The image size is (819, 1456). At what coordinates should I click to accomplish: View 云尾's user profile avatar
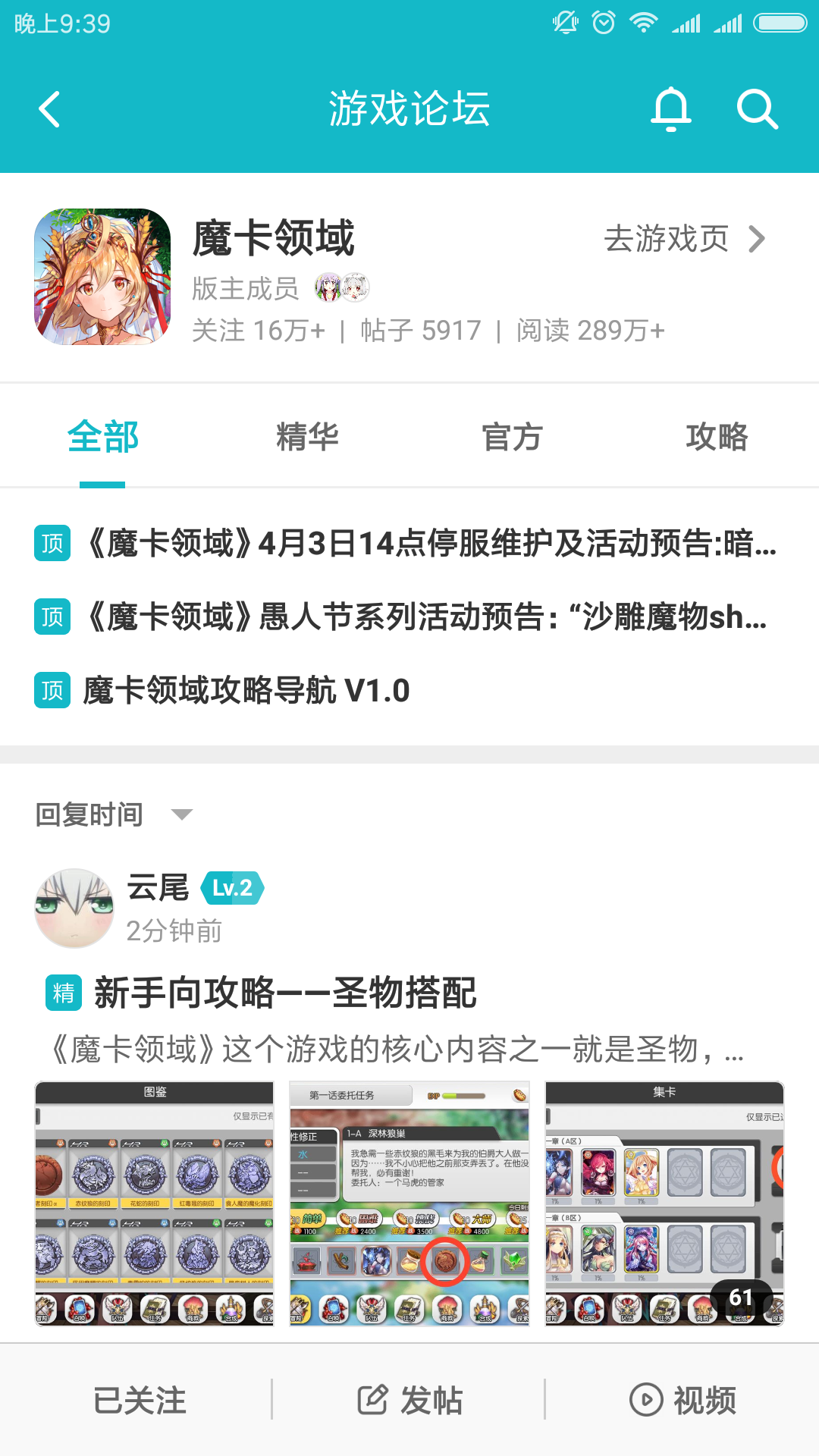pyautogui.click(x=74, y=908)
